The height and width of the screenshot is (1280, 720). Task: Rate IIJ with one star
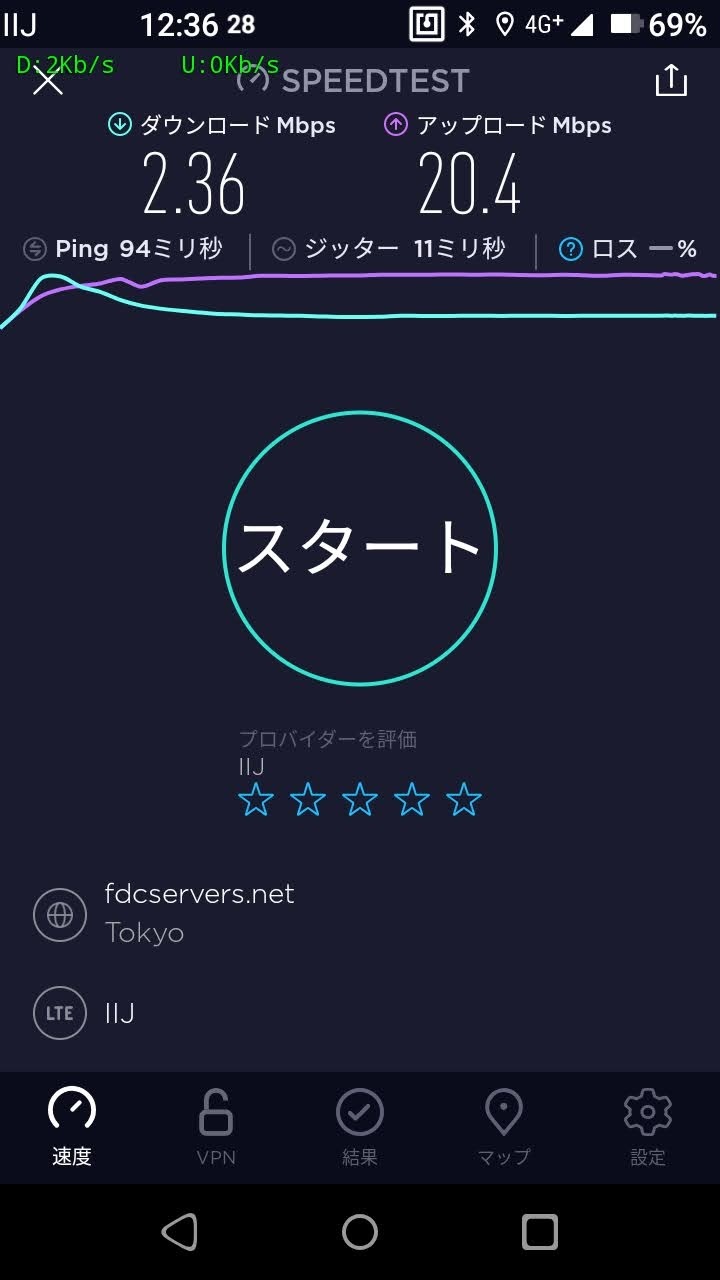[x=256, y=800]
